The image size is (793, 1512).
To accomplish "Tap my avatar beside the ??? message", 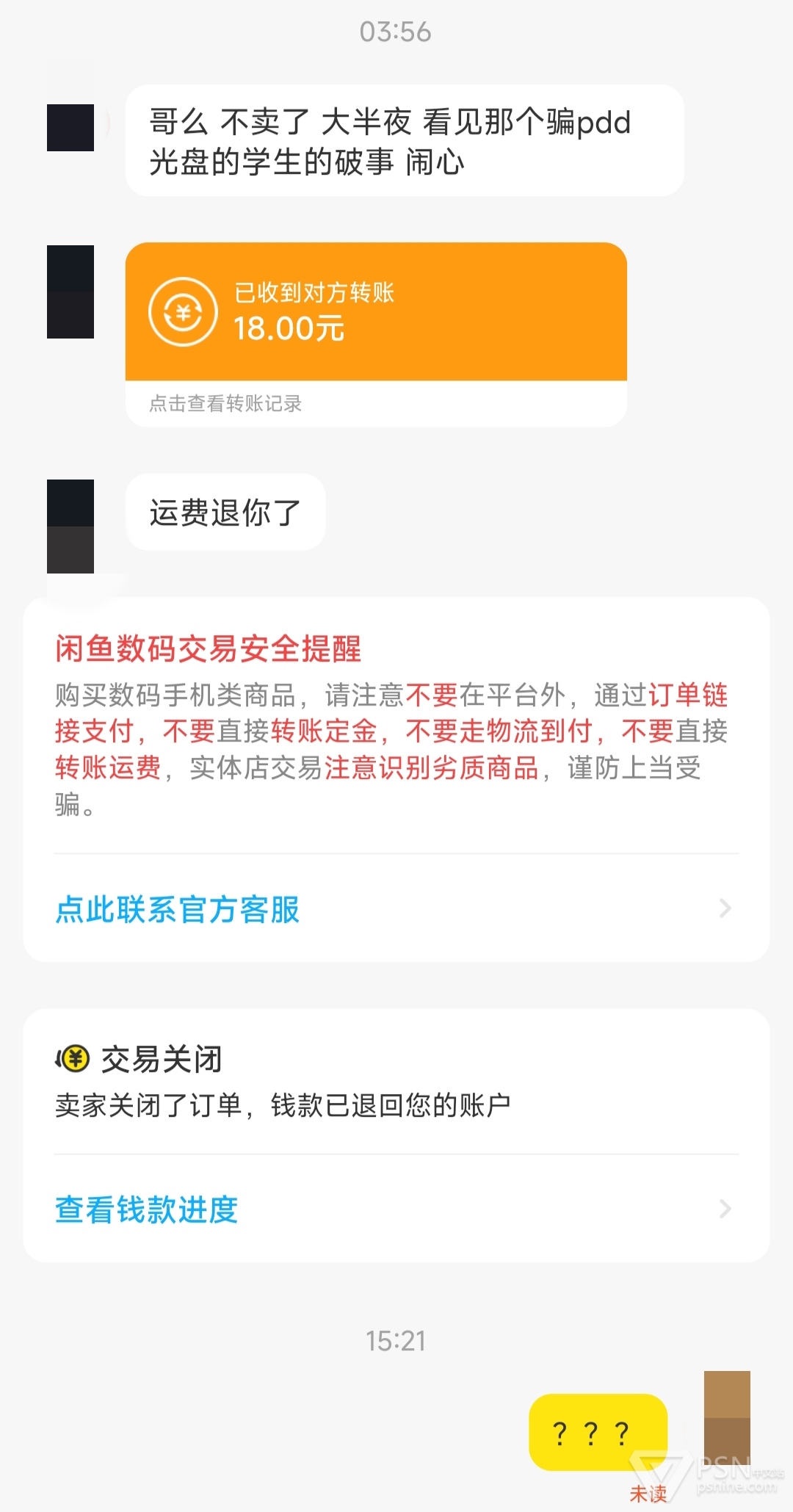I will [x=727, y=1418].
